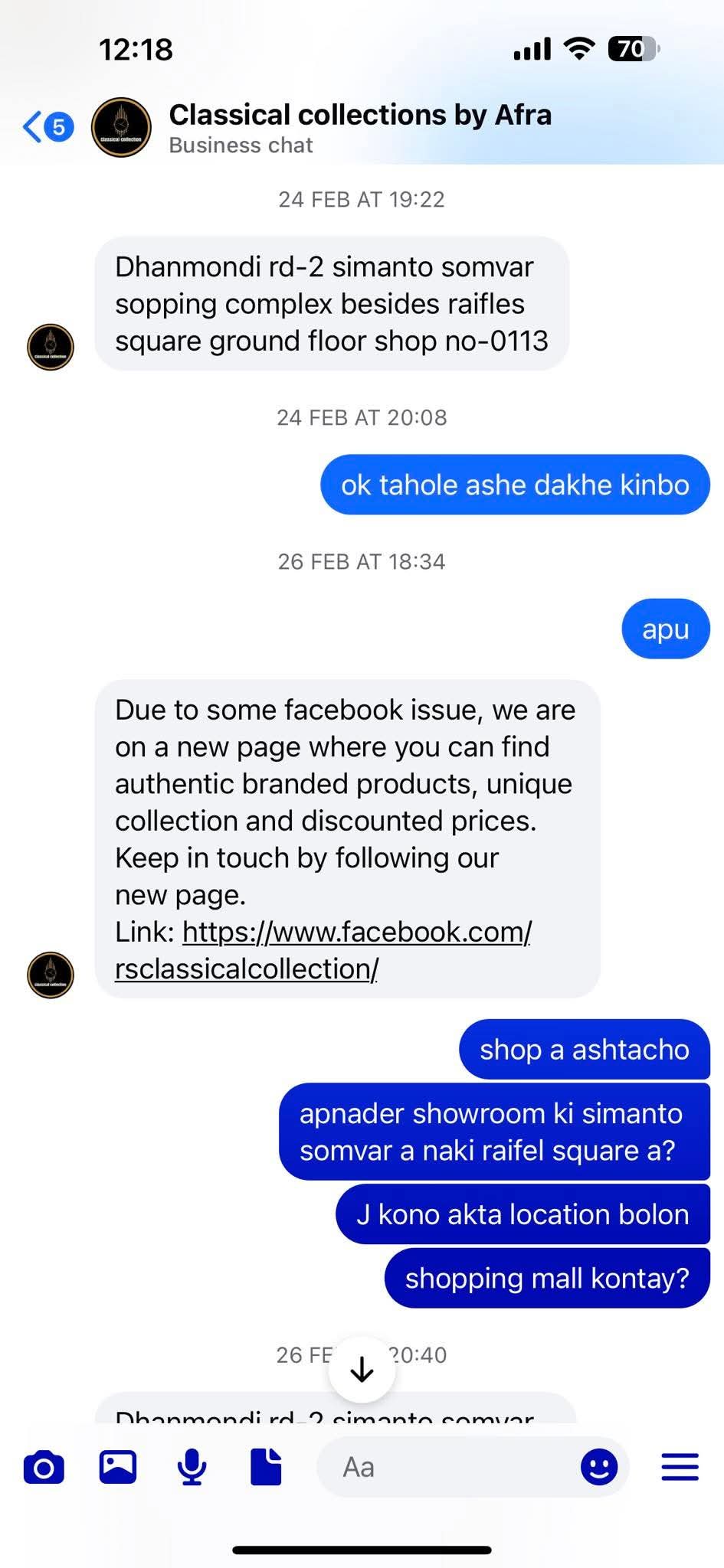This screenshot has width=724, height=1568.
Task: Attach a file to the chat
Action: click(x=266, y=1467)
